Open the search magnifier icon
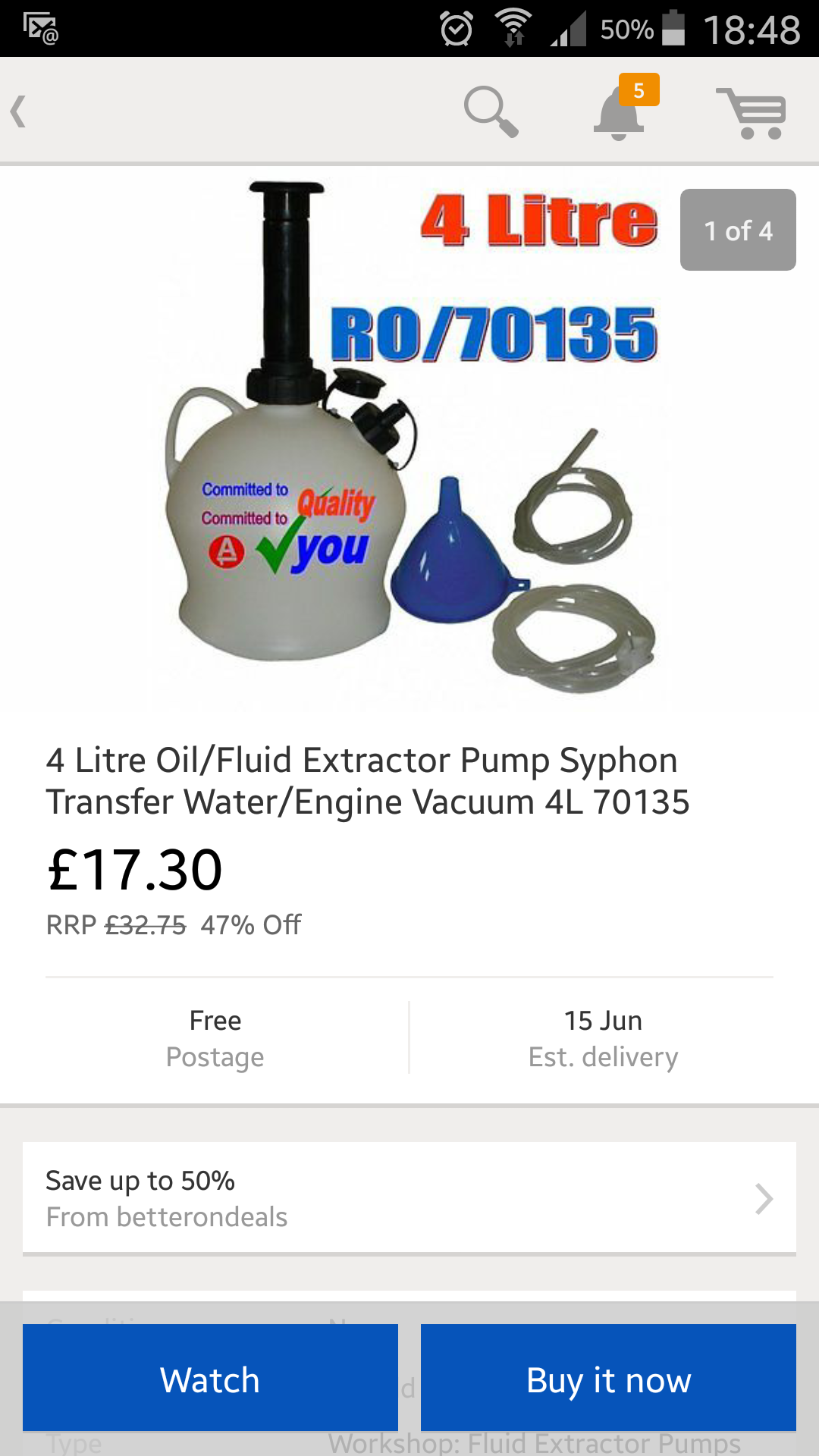The width and height of the screenshot is (819, 1456). (491, 111)
